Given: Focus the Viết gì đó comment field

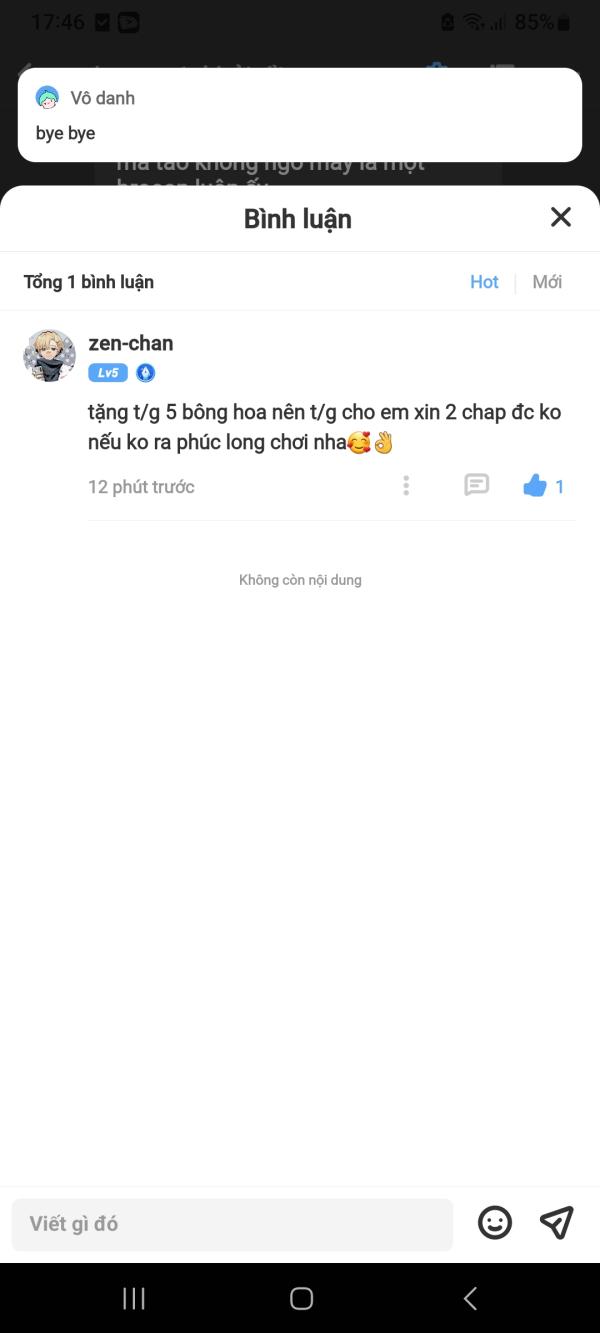Looking at the screenshot, I should 232,1224.
